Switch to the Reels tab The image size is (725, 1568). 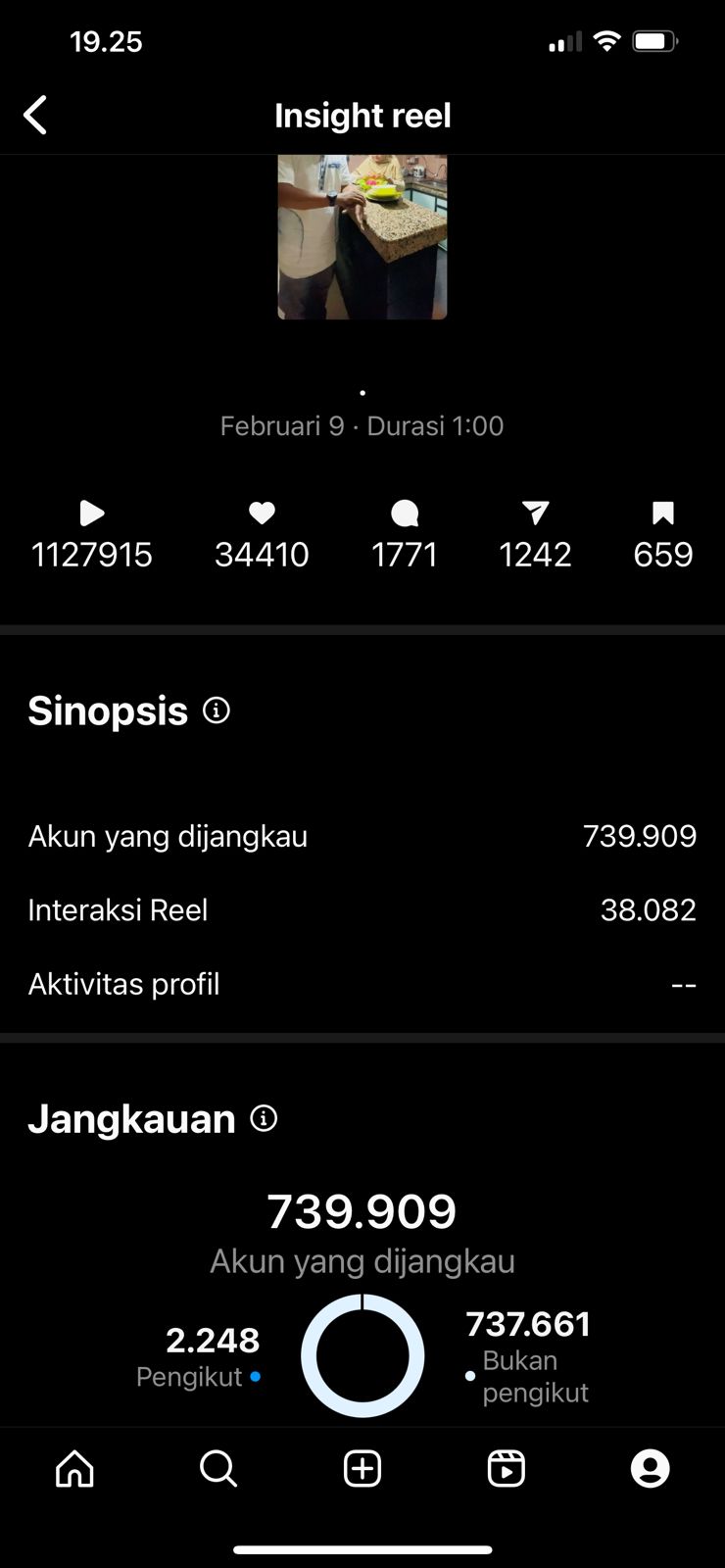[x=507, y=1469]
